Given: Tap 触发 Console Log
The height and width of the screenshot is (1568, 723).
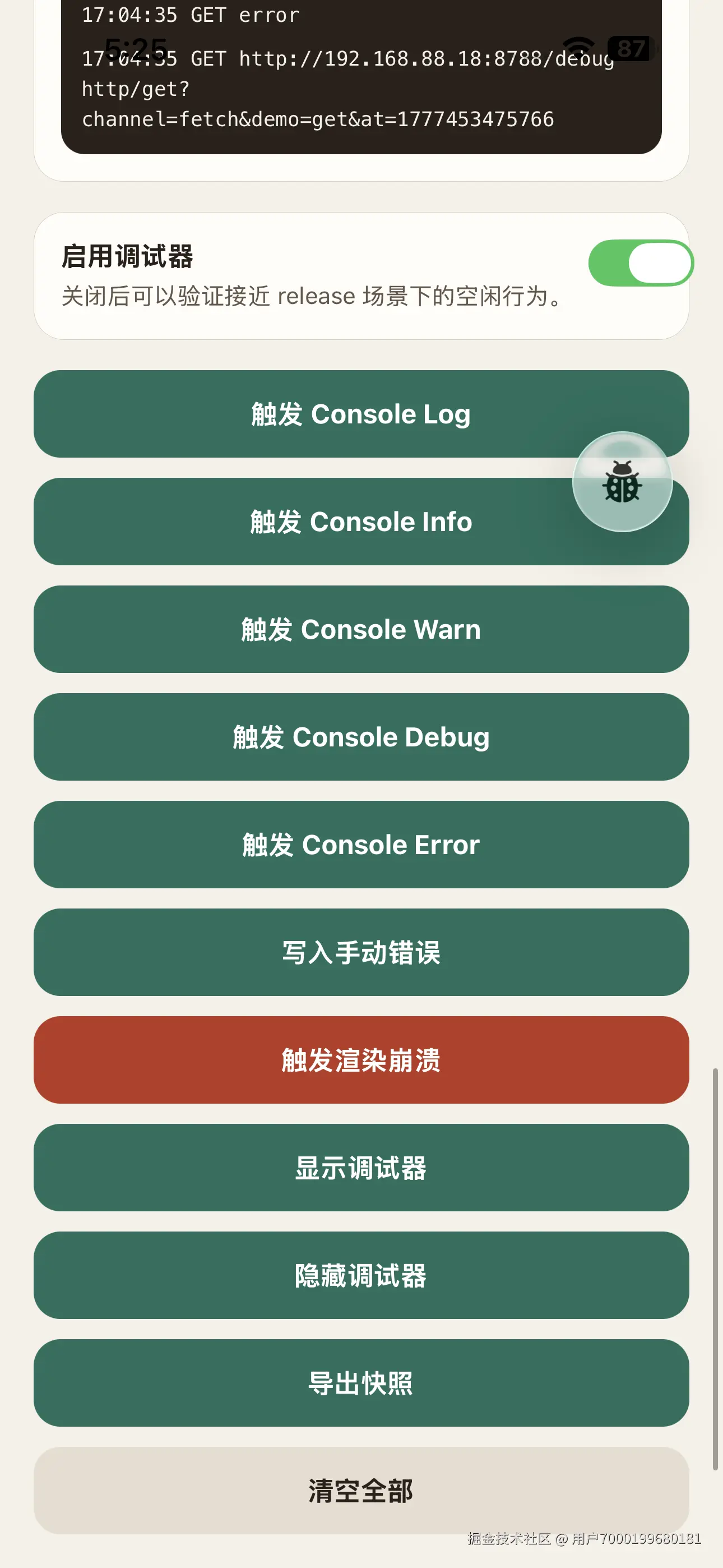Looking at the screenshot, I should (x=361, y=414).
